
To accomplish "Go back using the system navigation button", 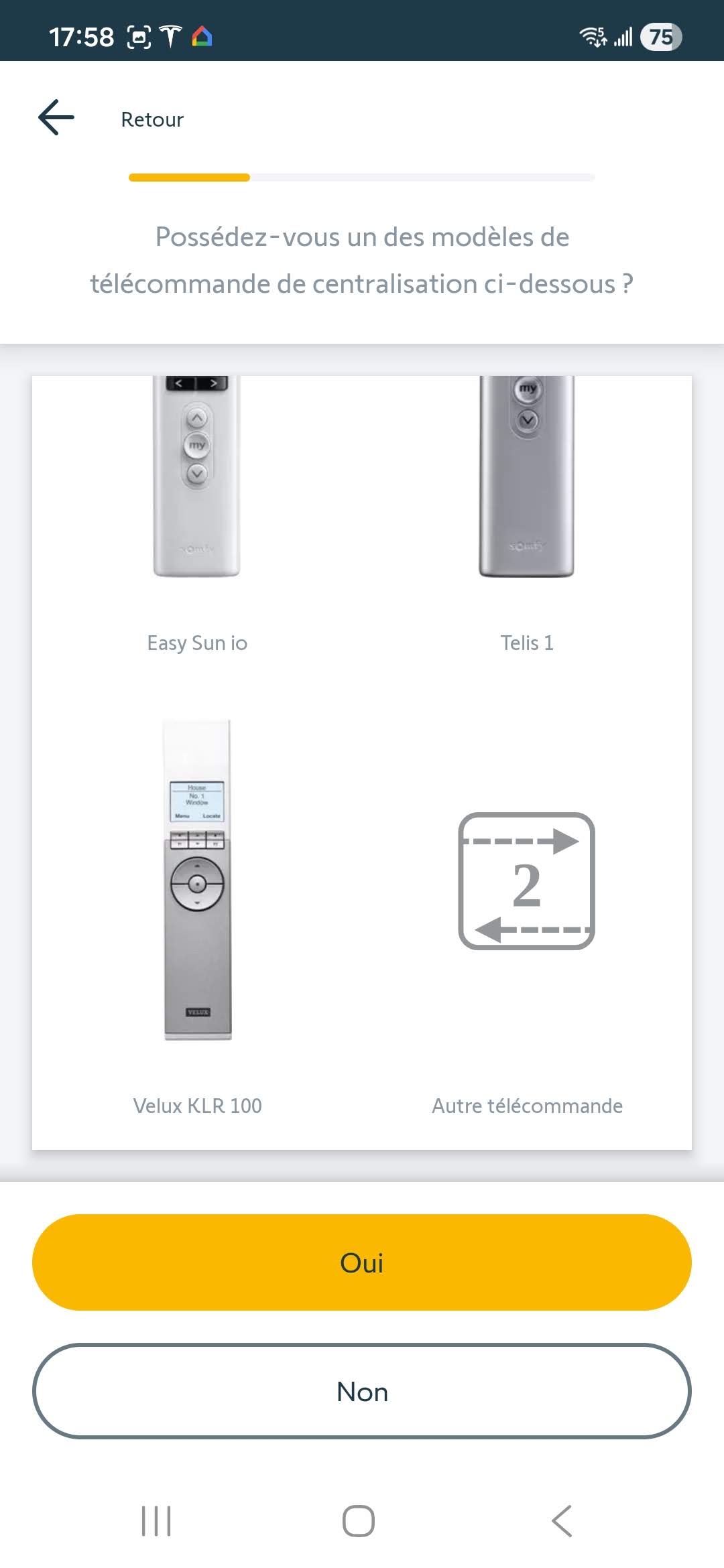I will click(562, 1520).
